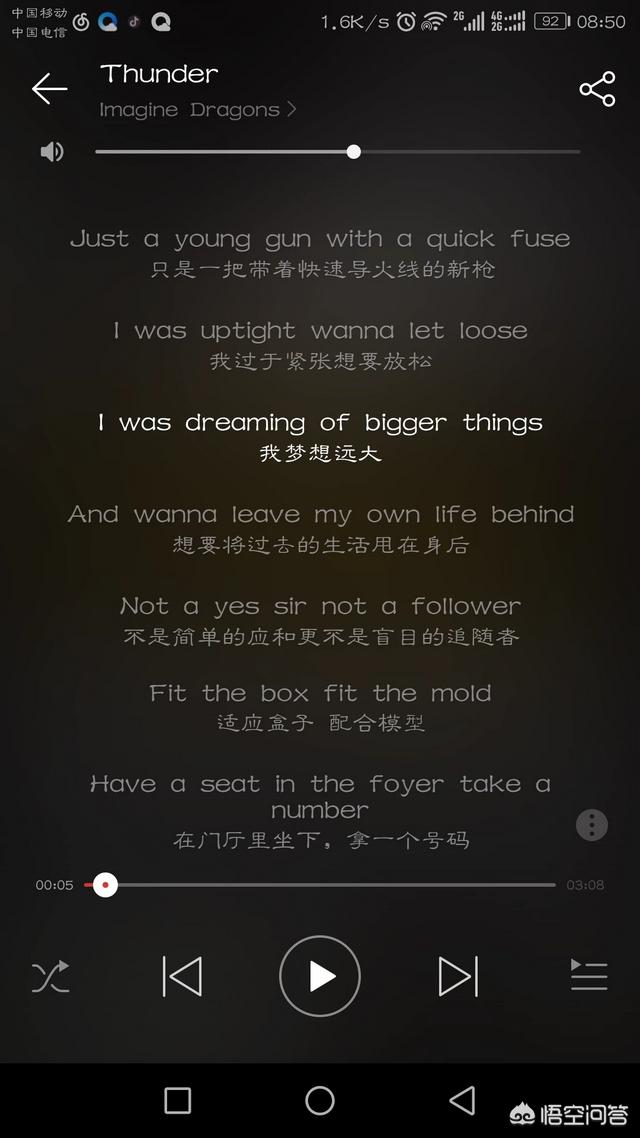Open the three-dot lyrics options

point(592,825)
